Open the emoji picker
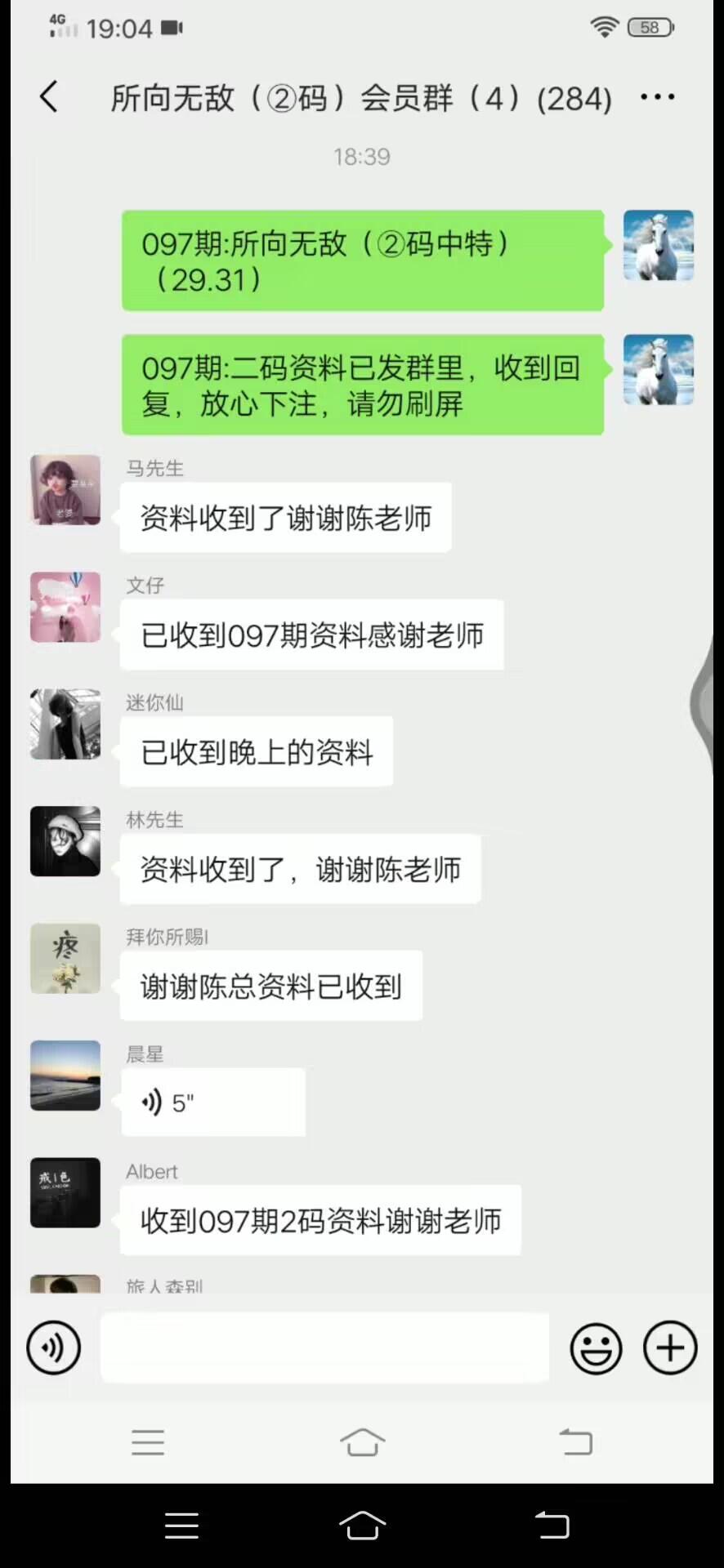Screen dimensions: 724x1568 pos(596,1348)
